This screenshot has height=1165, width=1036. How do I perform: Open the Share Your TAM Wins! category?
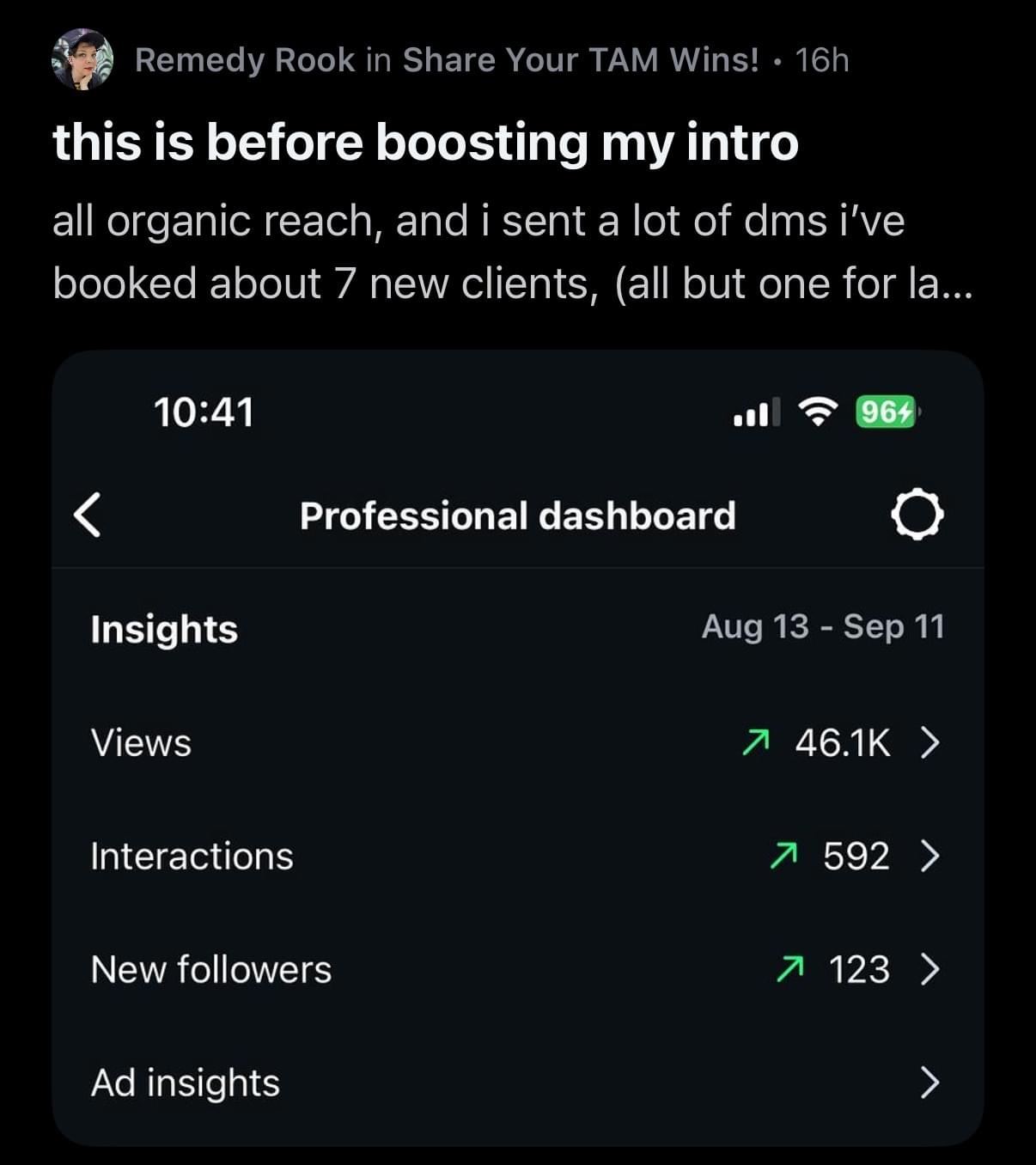581,60
